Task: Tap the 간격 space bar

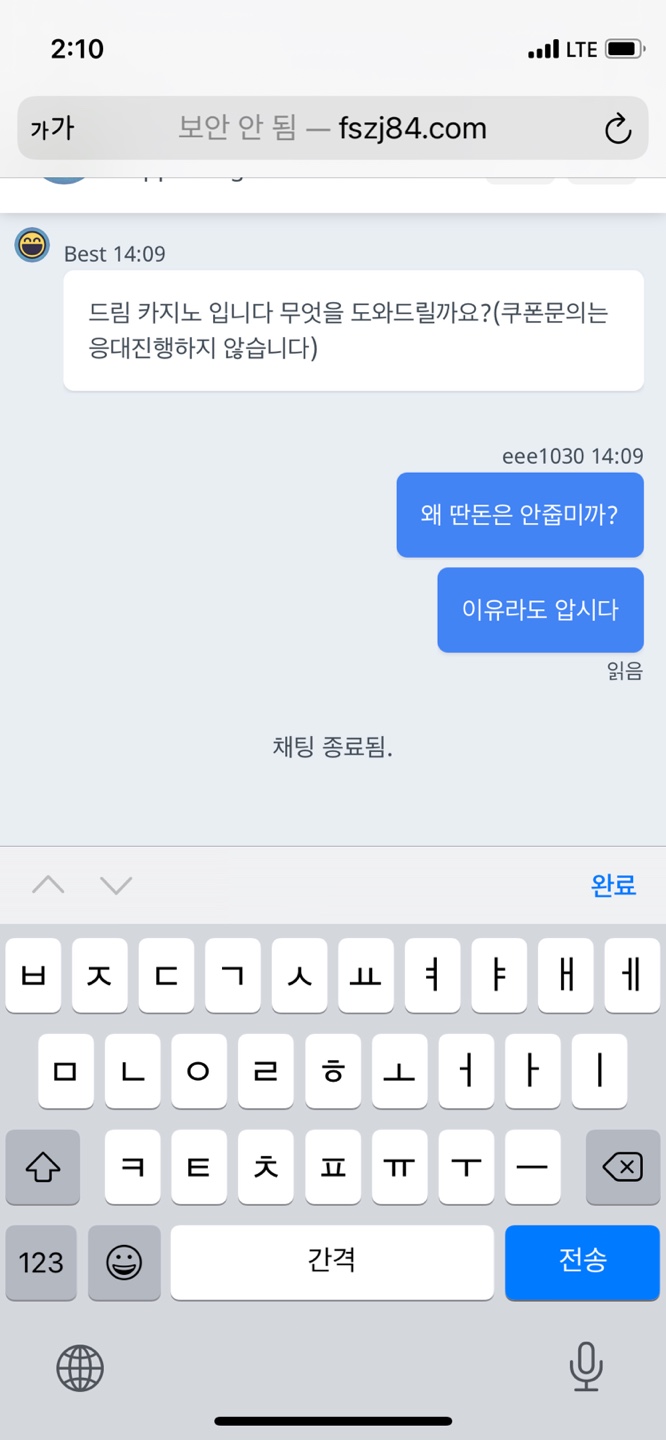Action: (332, 1261)
